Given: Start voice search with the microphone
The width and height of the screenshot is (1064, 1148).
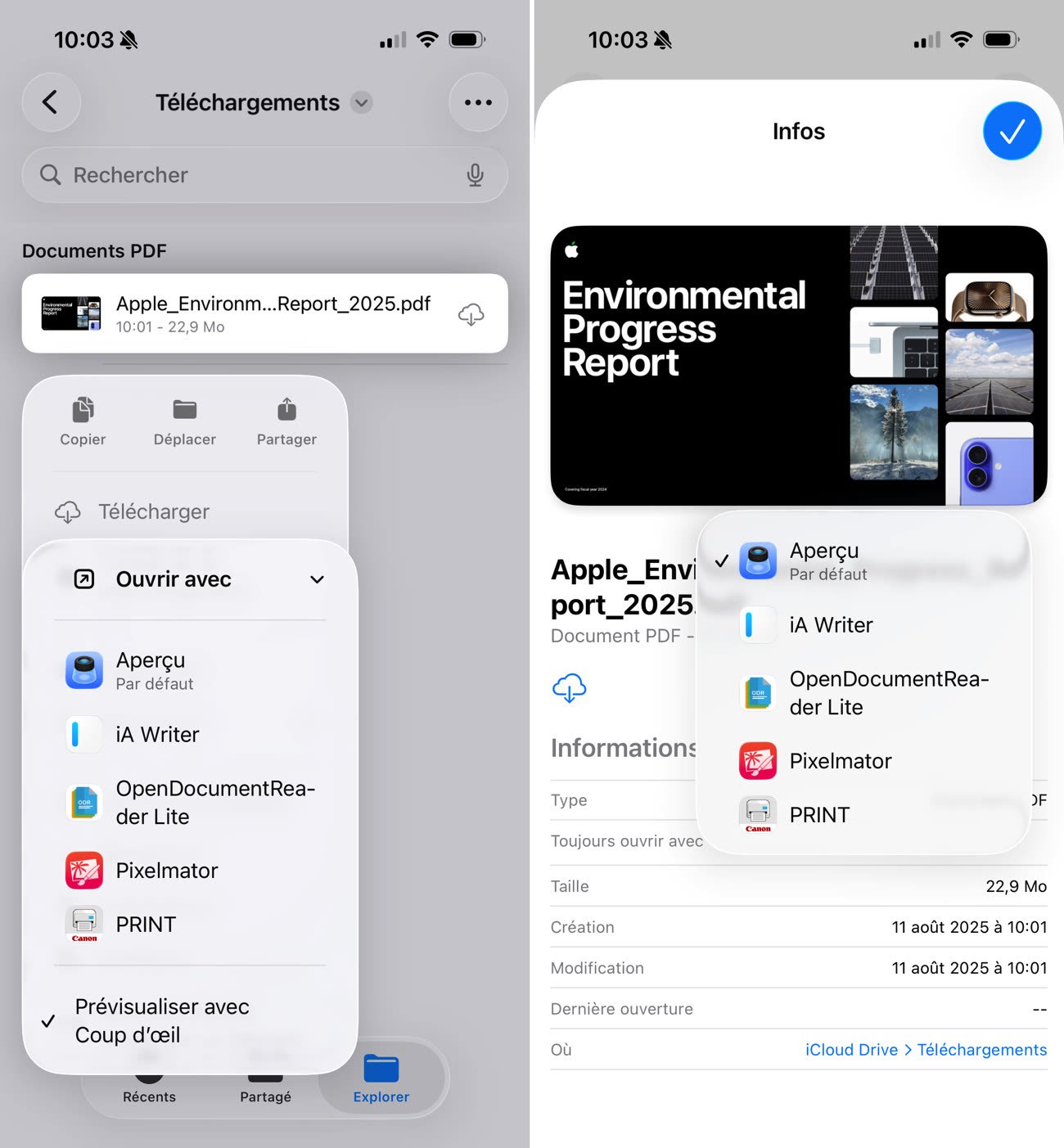Looking at the screenshot, I should (x=475, y=175).
